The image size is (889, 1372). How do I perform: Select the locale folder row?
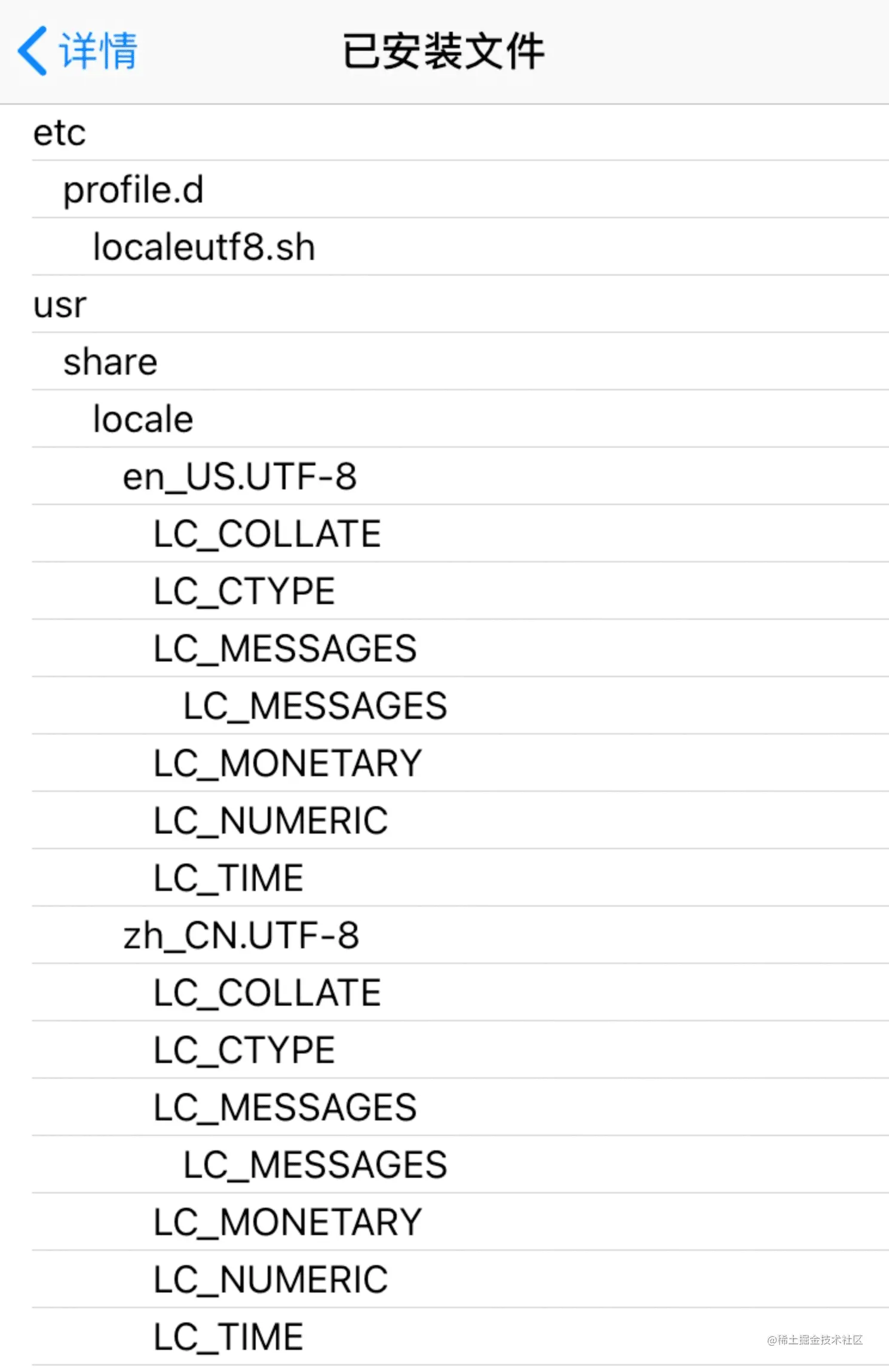click(444, 419)
